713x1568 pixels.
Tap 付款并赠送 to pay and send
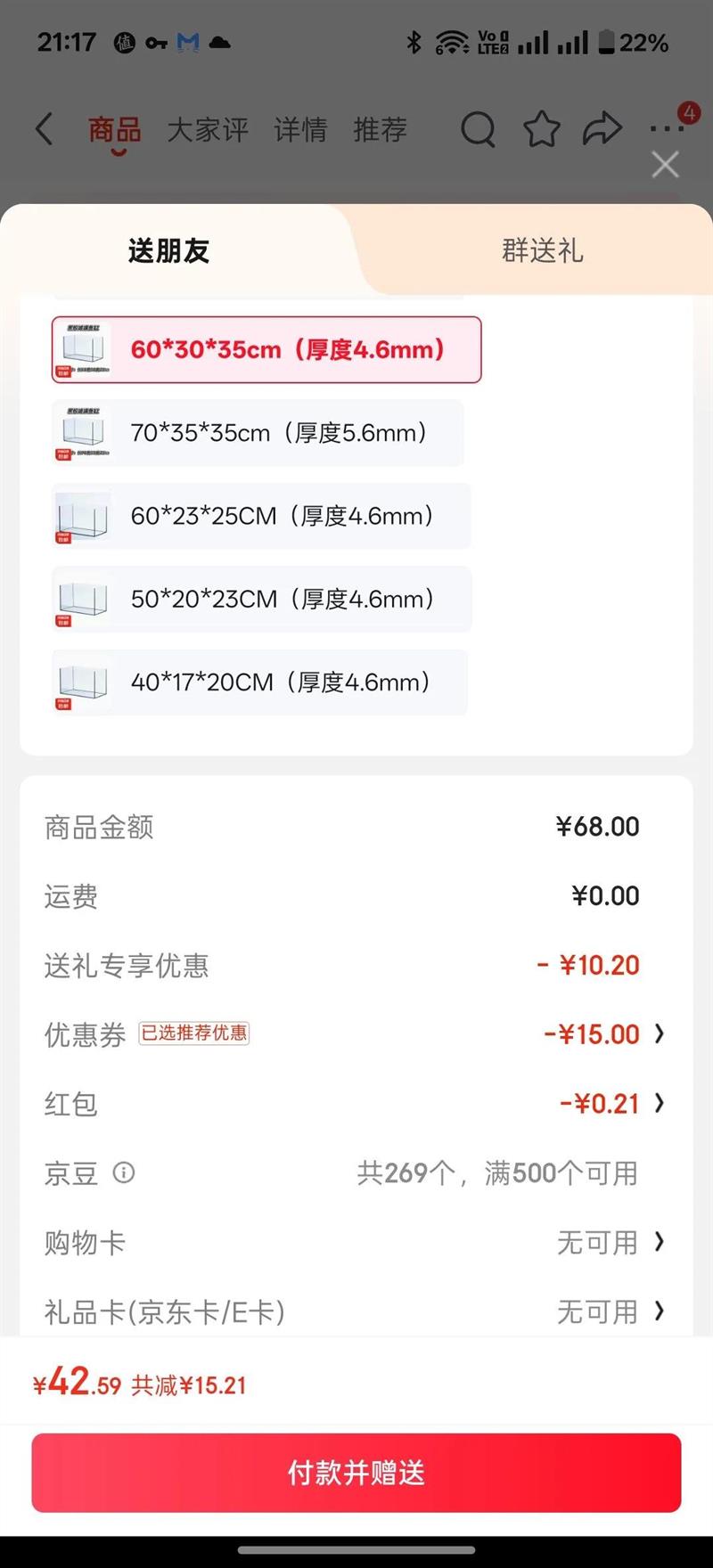pos(356,1473)
